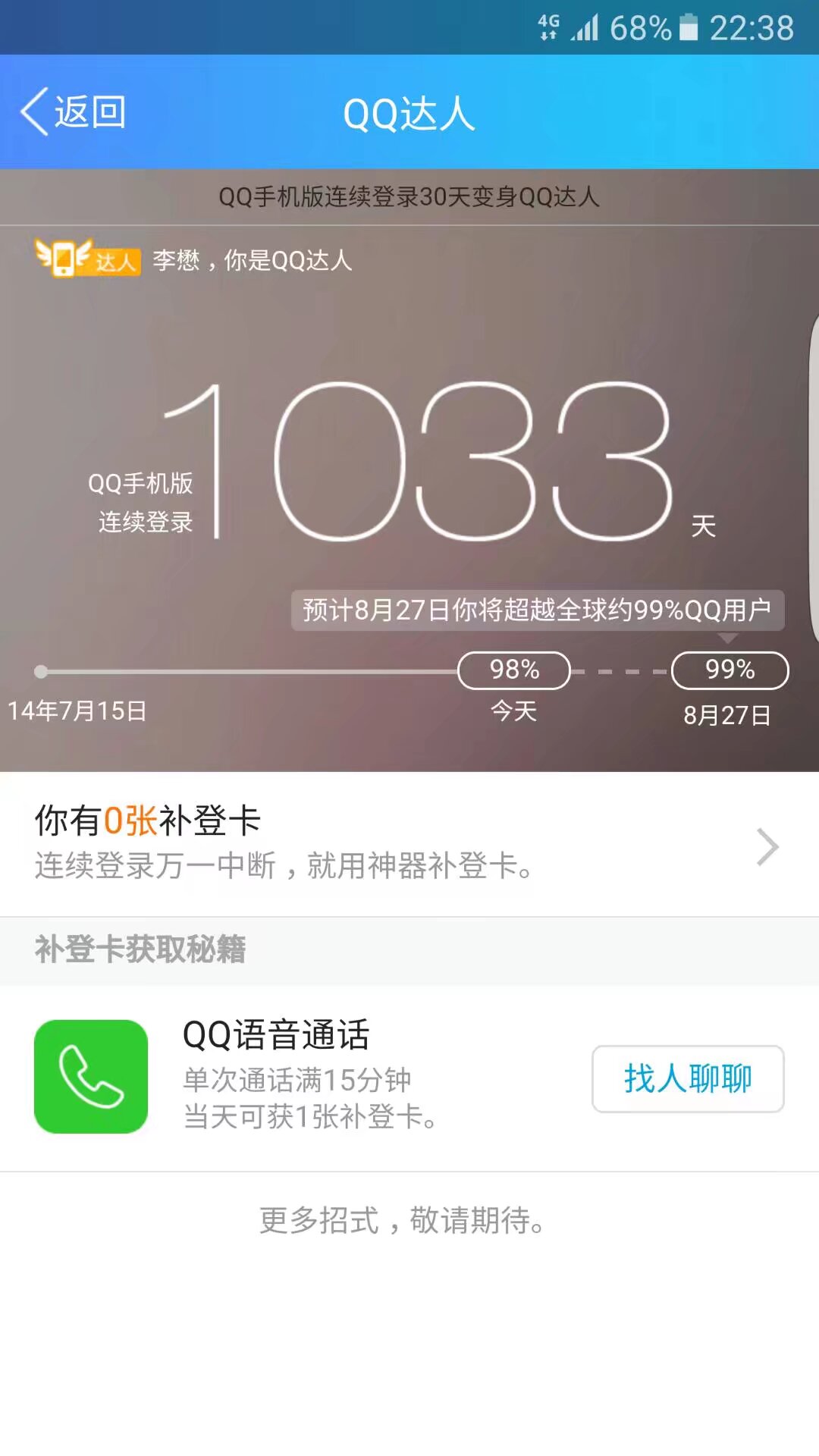Screen dimensions: 819x1456
Task: Tap the 找人聊聊 button
Action: (687, 1078)
